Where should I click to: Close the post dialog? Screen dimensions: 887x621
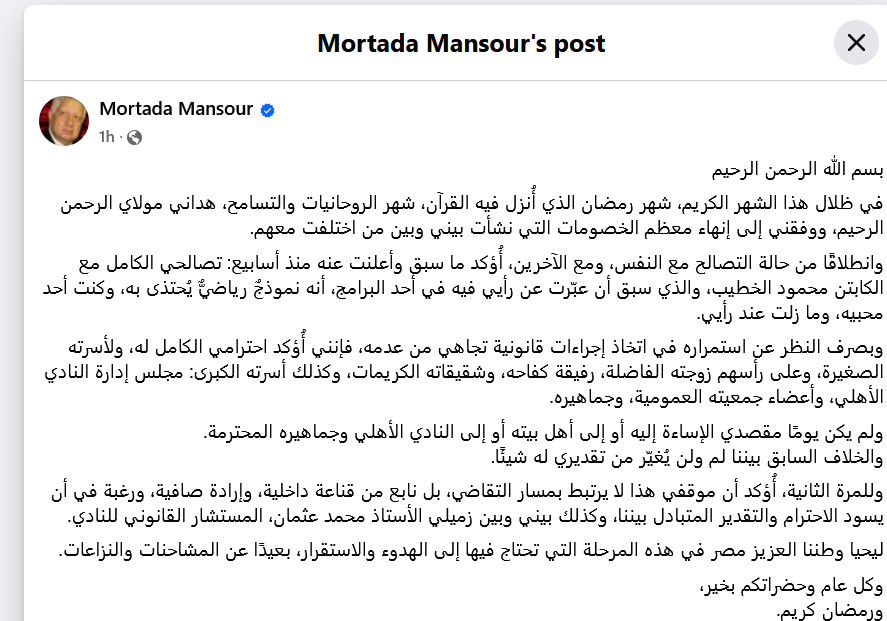click(x=856, y=43)
